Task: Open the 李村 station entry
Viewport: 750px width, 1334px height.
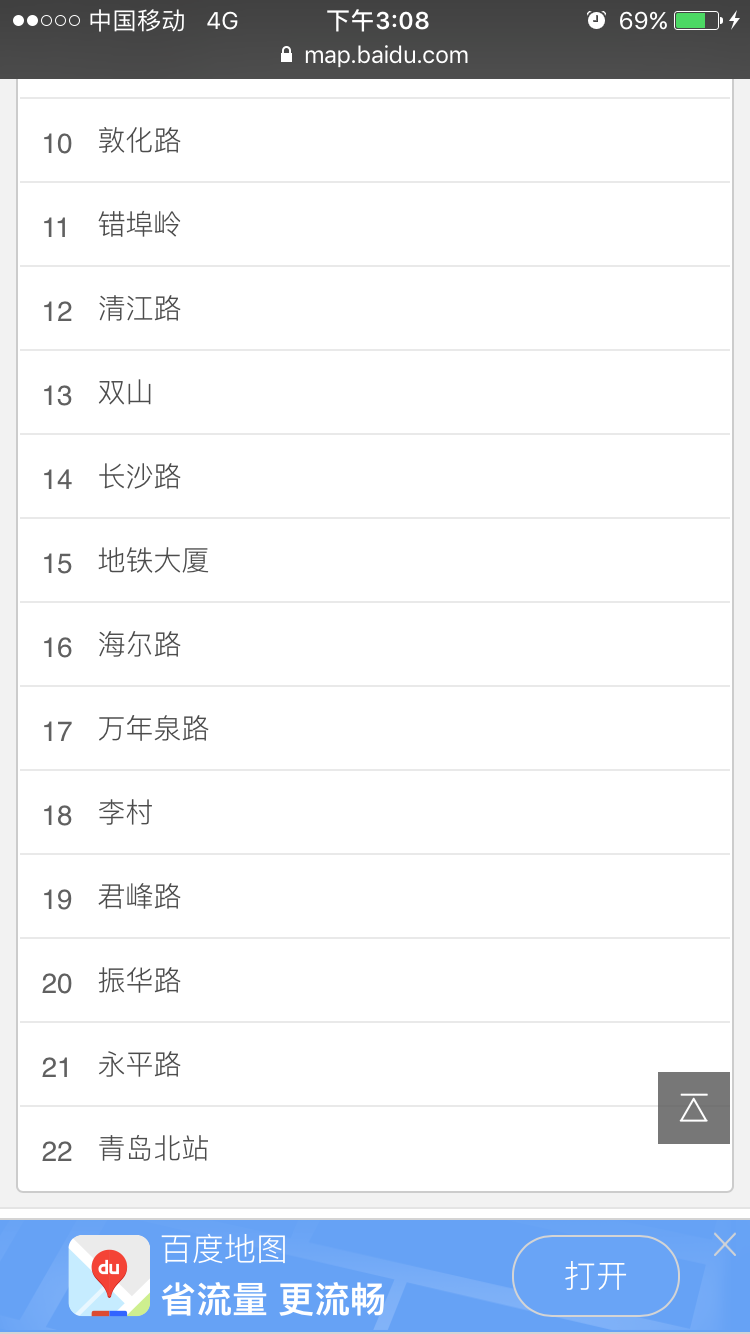Action: coord(375,813)
